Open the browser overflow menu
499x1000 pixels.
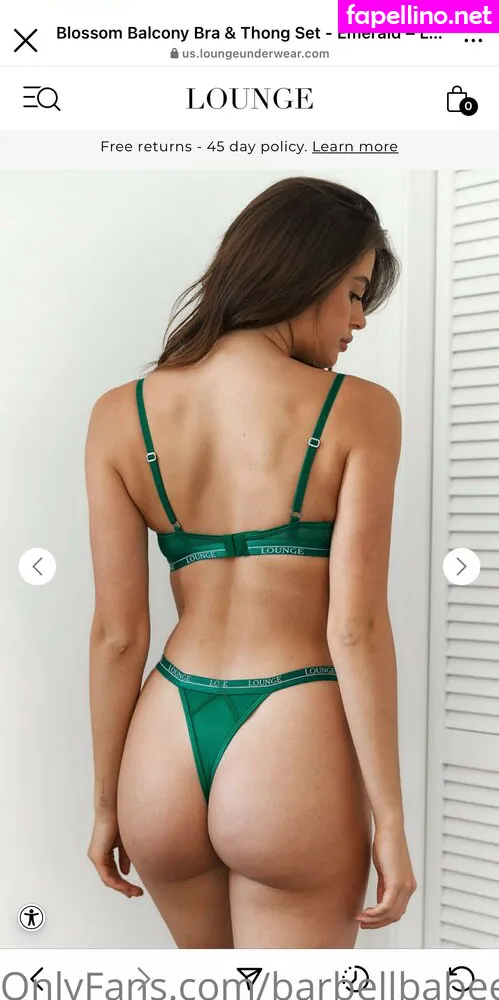coord(473,40)
